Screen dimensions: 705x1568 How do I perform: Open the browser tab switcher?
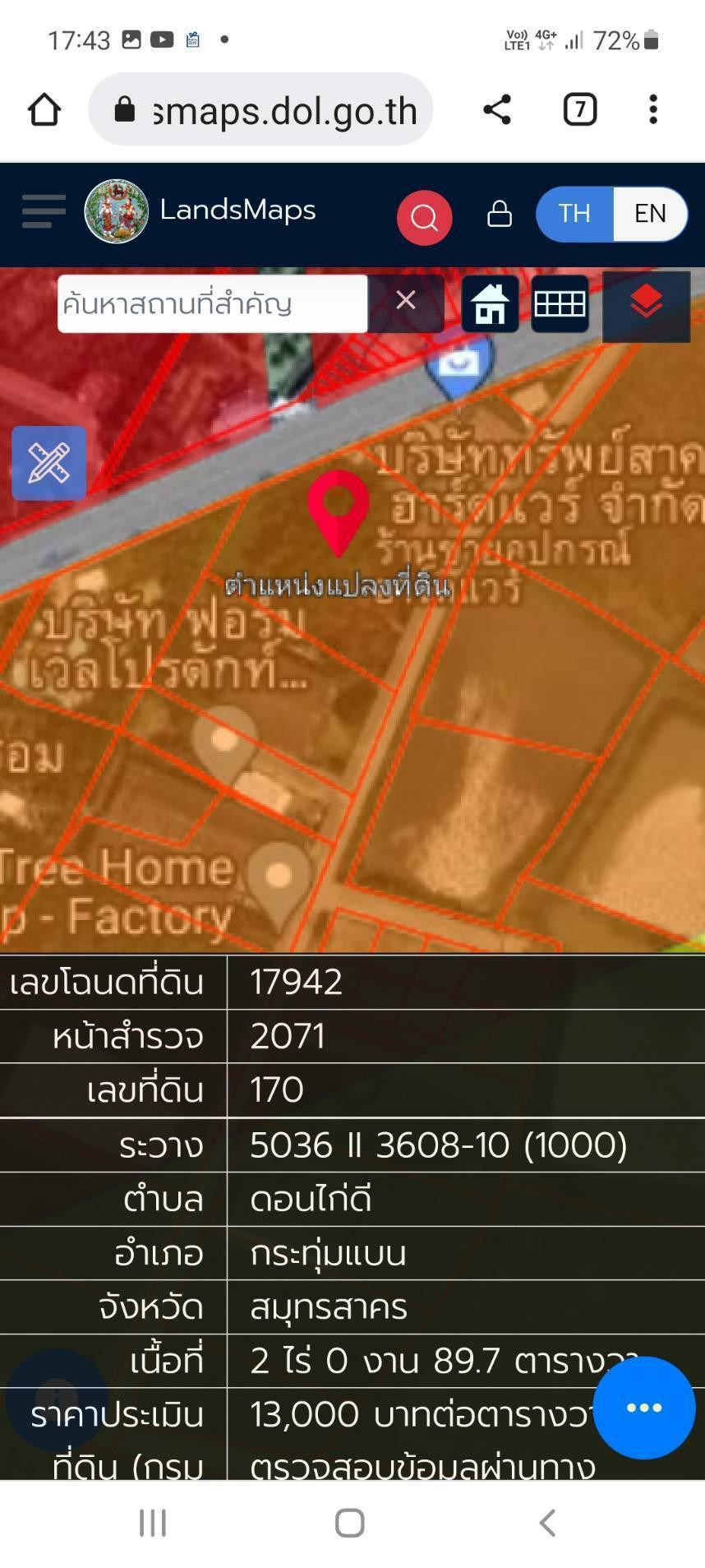(x=580, y=109)
